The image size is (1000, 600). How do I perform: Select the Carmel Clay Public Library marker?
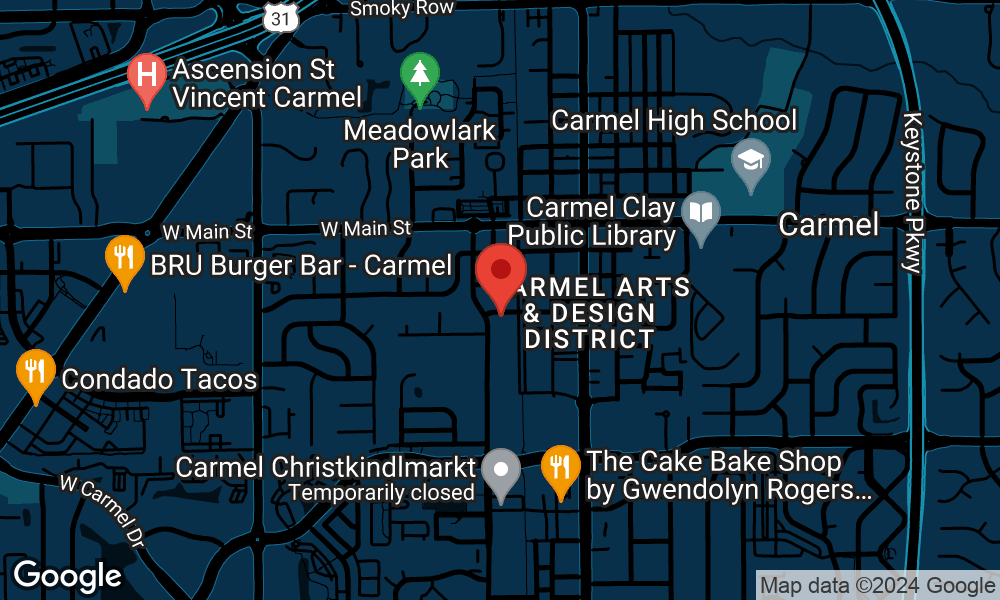point(701,214)
